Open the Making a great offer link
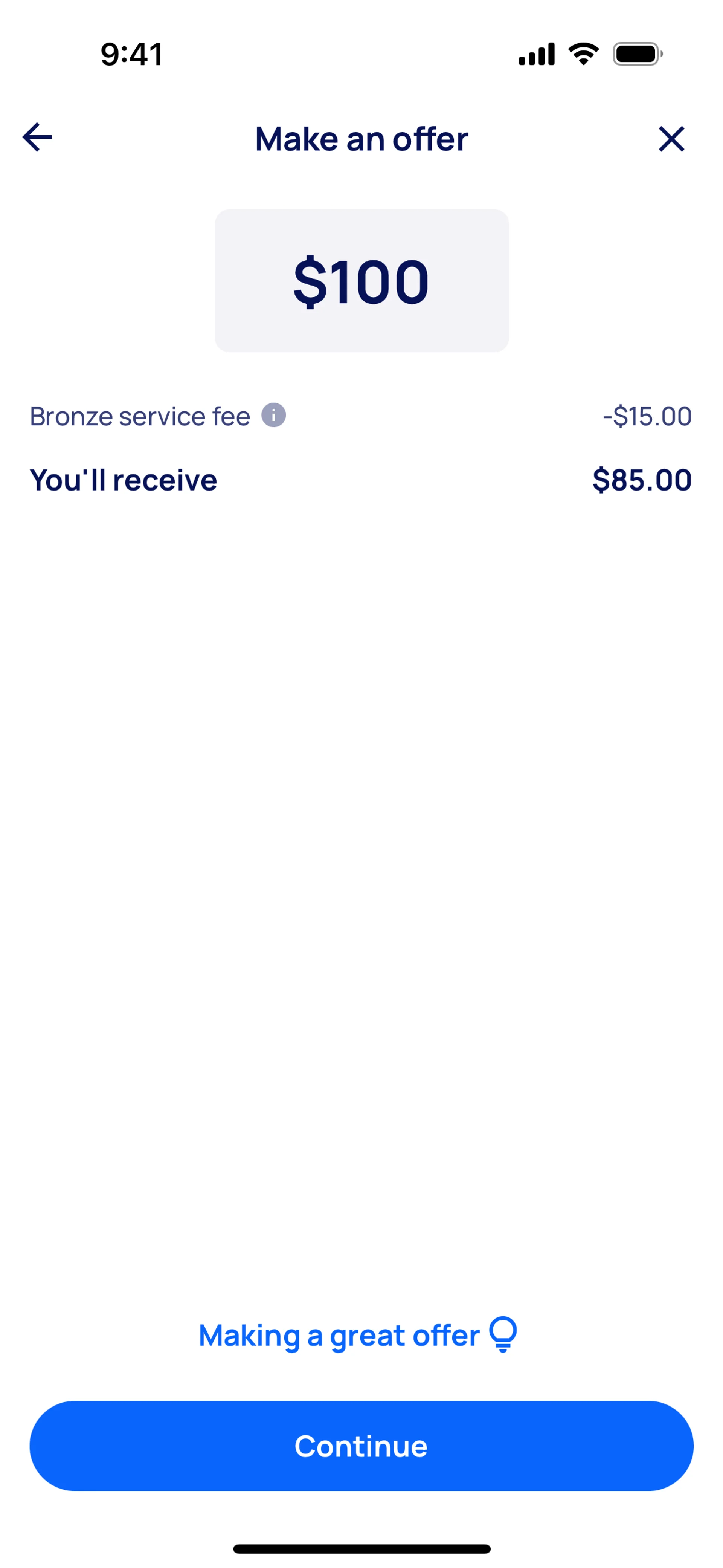 [358, 1336]
